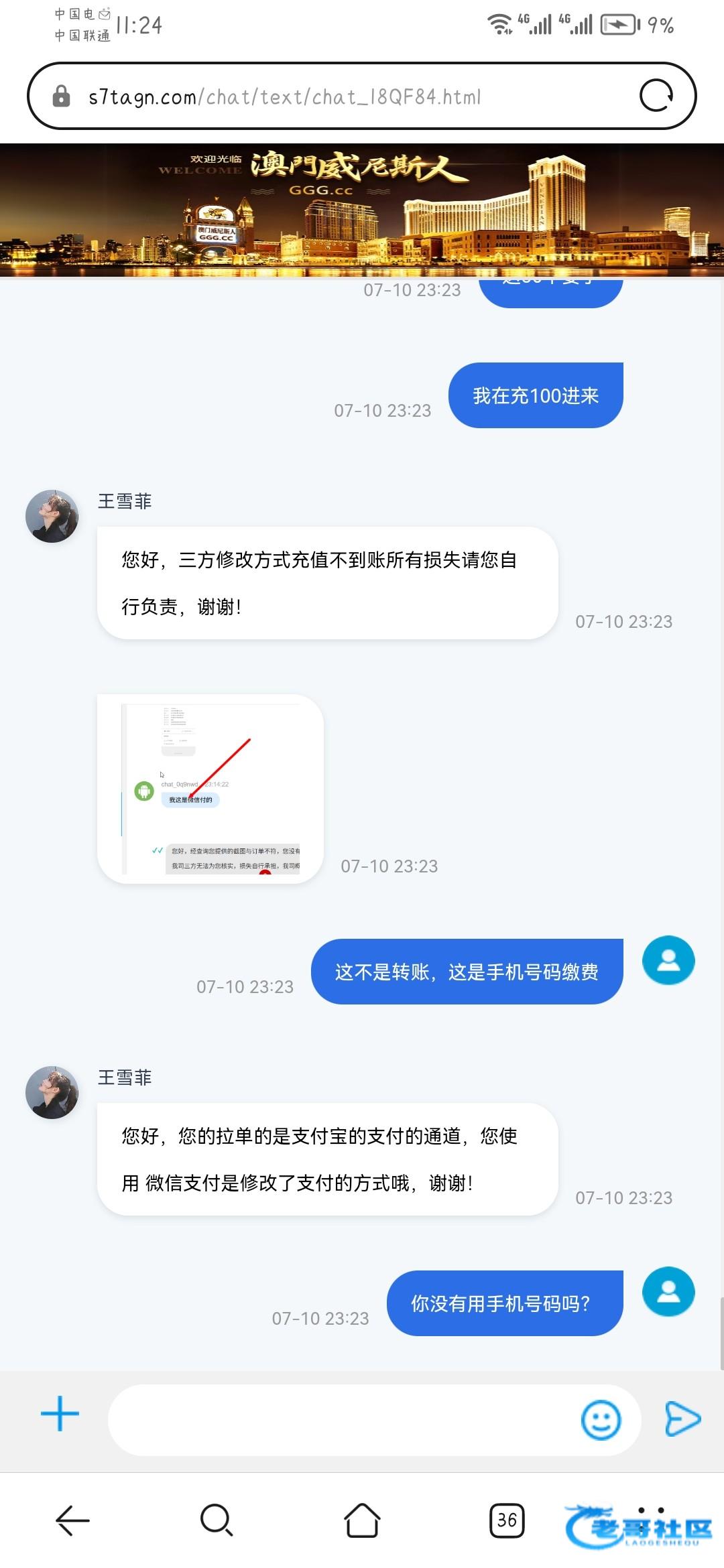Tap the 澳門威尼斯人 welcome banner
Screen dimensions: 724x1568
tap(362, 209)
